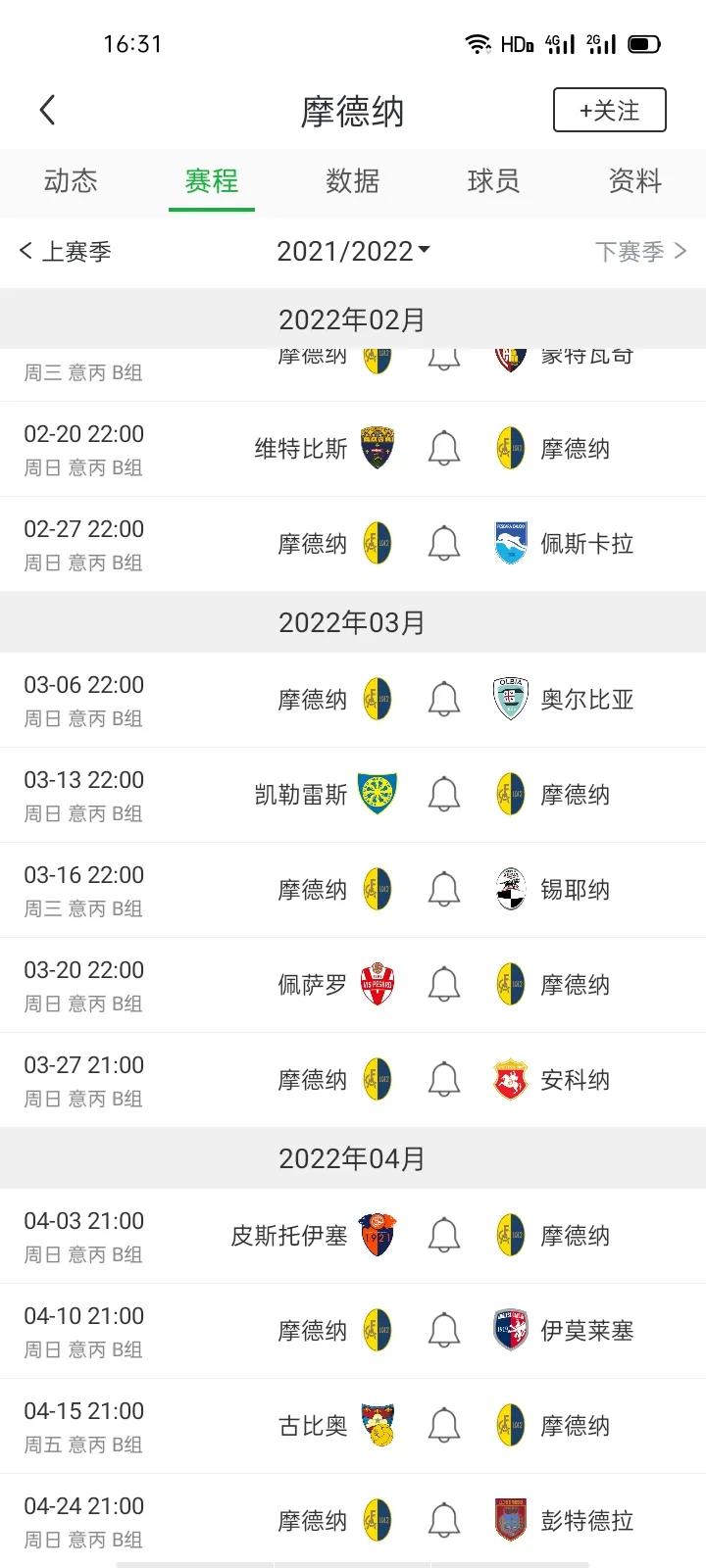
Task: Select the Modena team logo in the title match row
Action: point(378,356)
